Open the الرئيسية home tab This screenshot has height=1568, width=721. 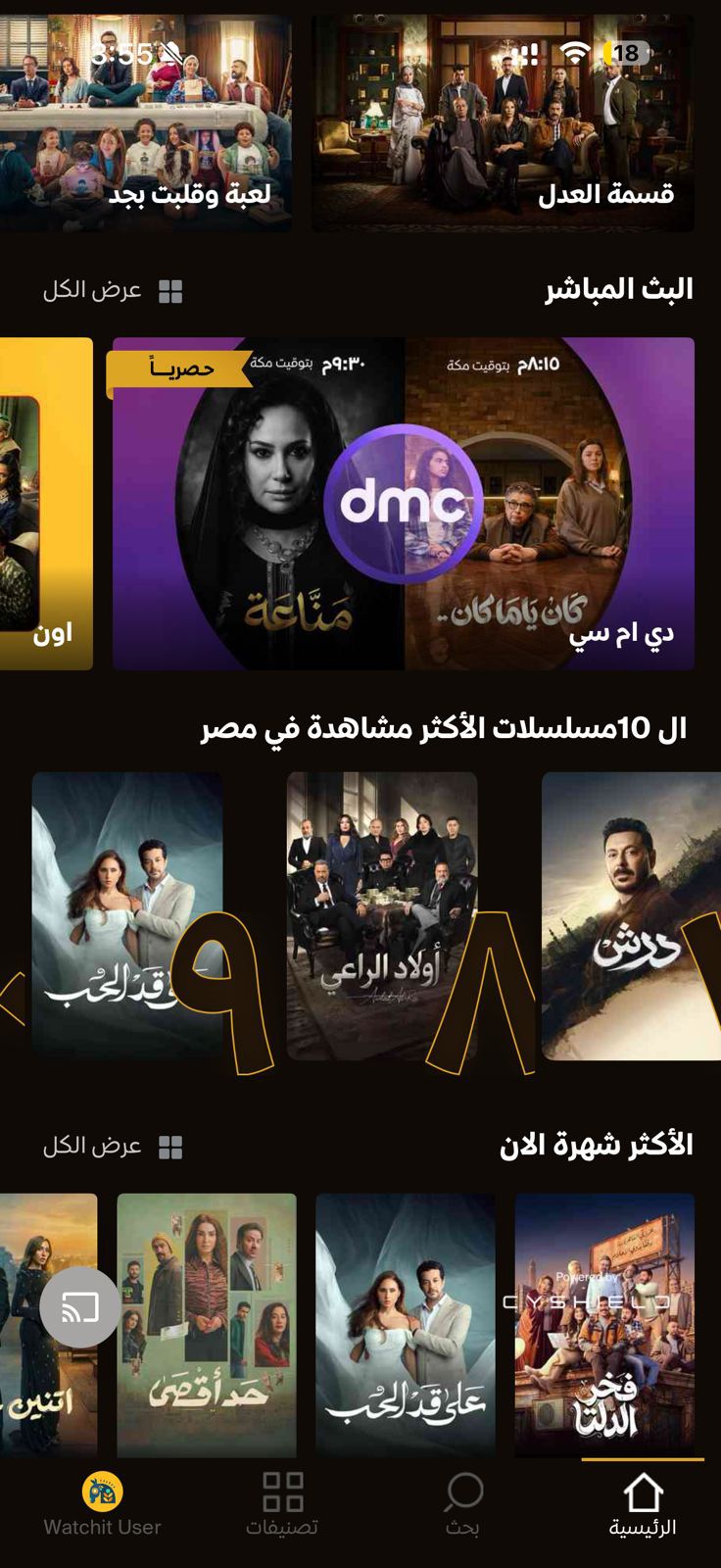tap(643, 1506)
